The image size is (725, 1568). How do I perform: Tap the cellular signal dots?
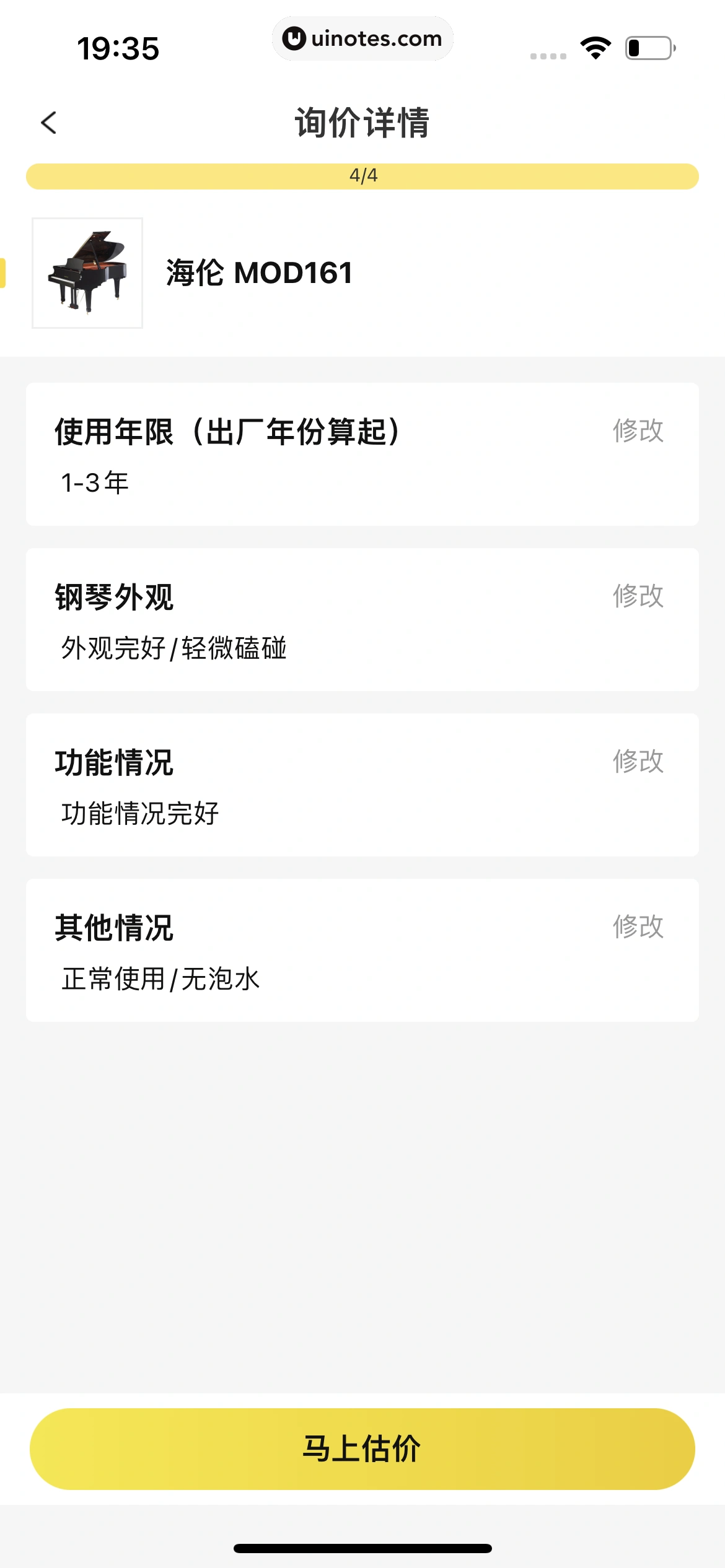[548, 56]
